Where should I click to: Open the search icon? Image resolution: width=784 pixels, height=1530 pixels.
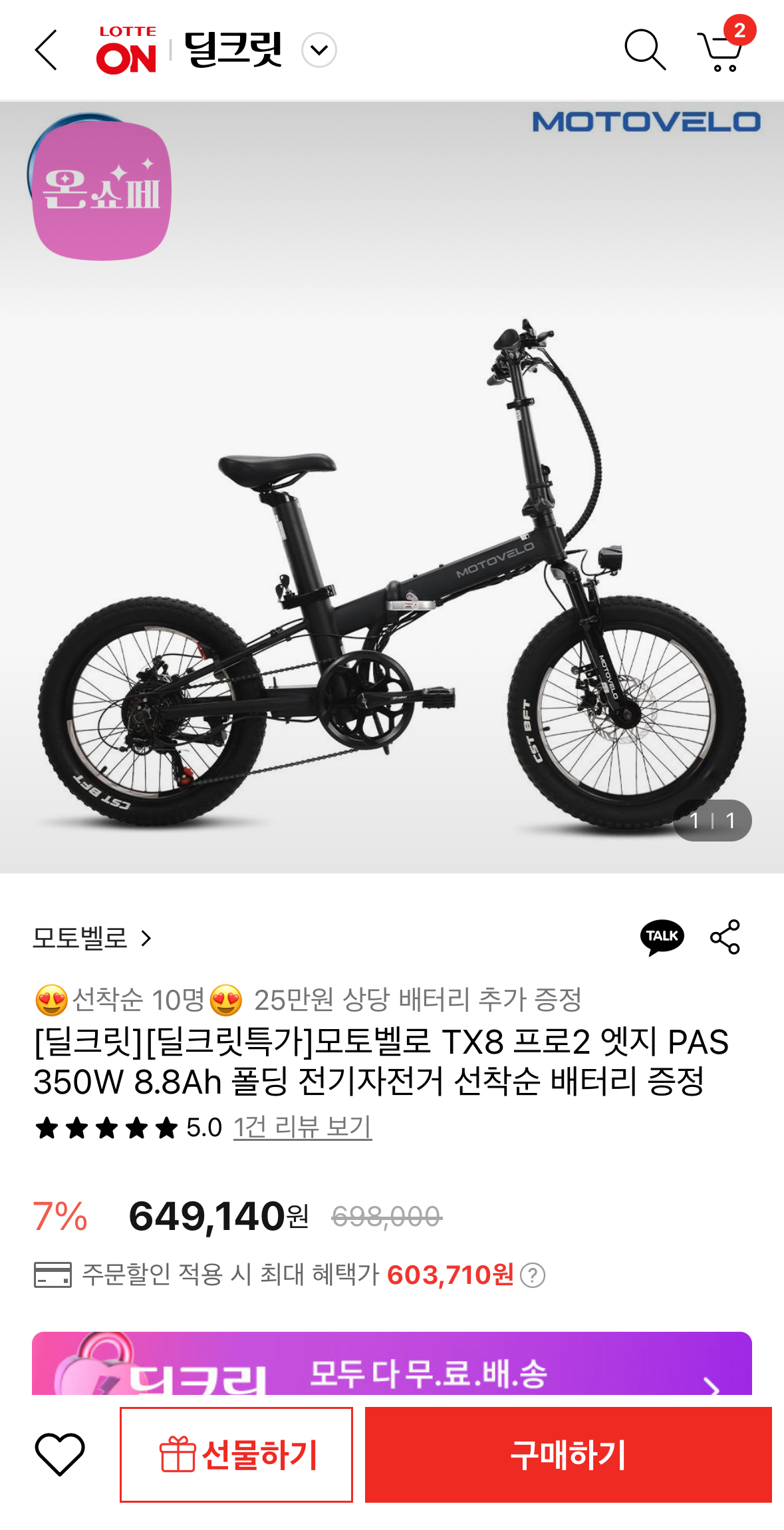pos(644,50)
